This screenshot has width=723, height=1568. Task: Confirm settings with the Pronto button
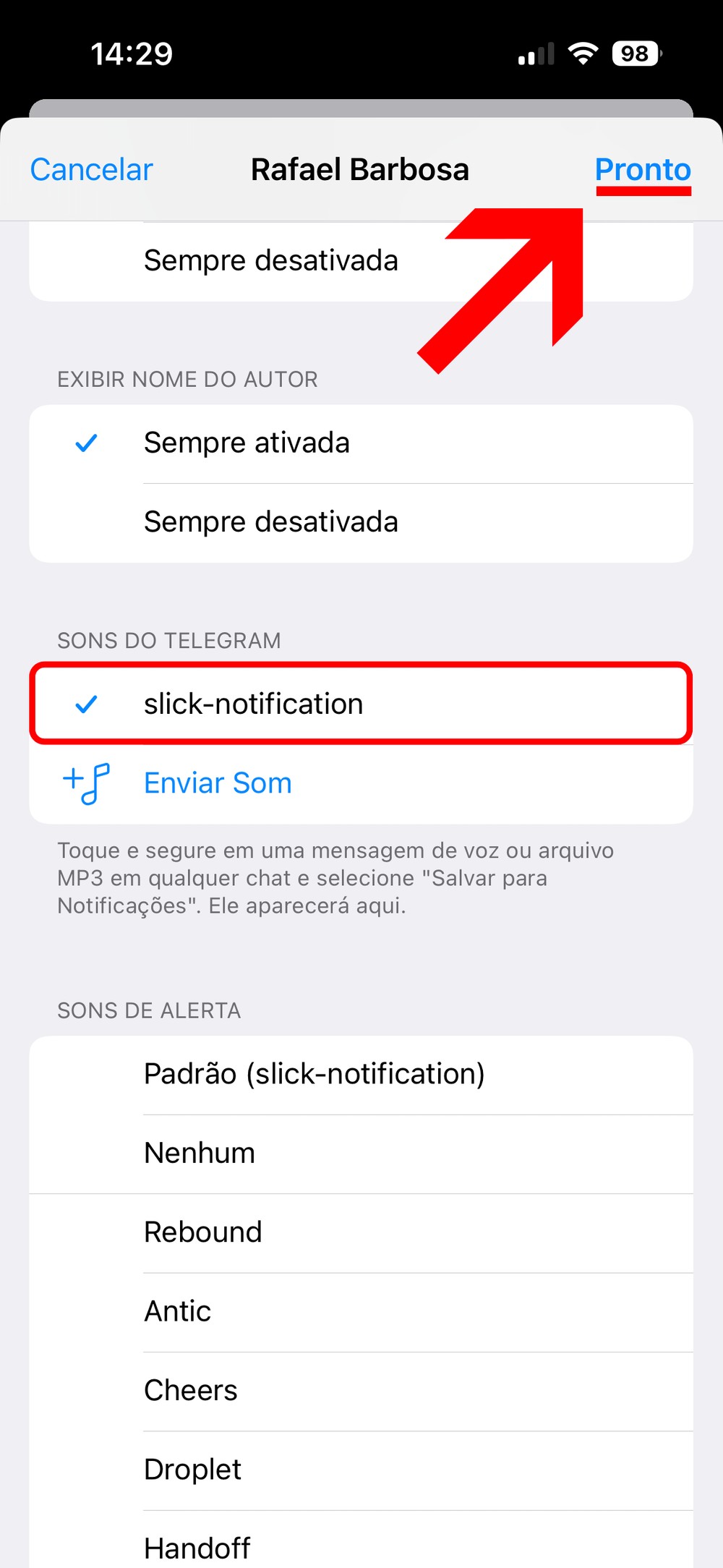[642, 170]
